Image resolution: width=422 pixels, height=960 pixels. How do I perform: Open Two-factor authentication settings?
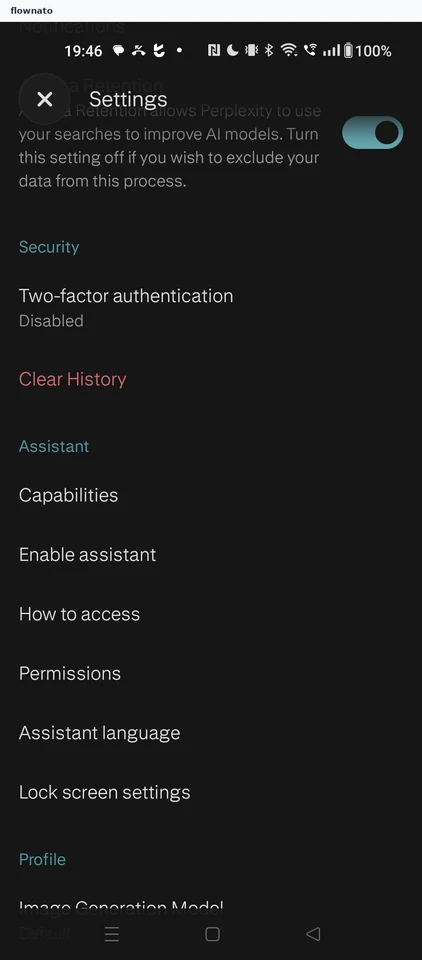211,307
